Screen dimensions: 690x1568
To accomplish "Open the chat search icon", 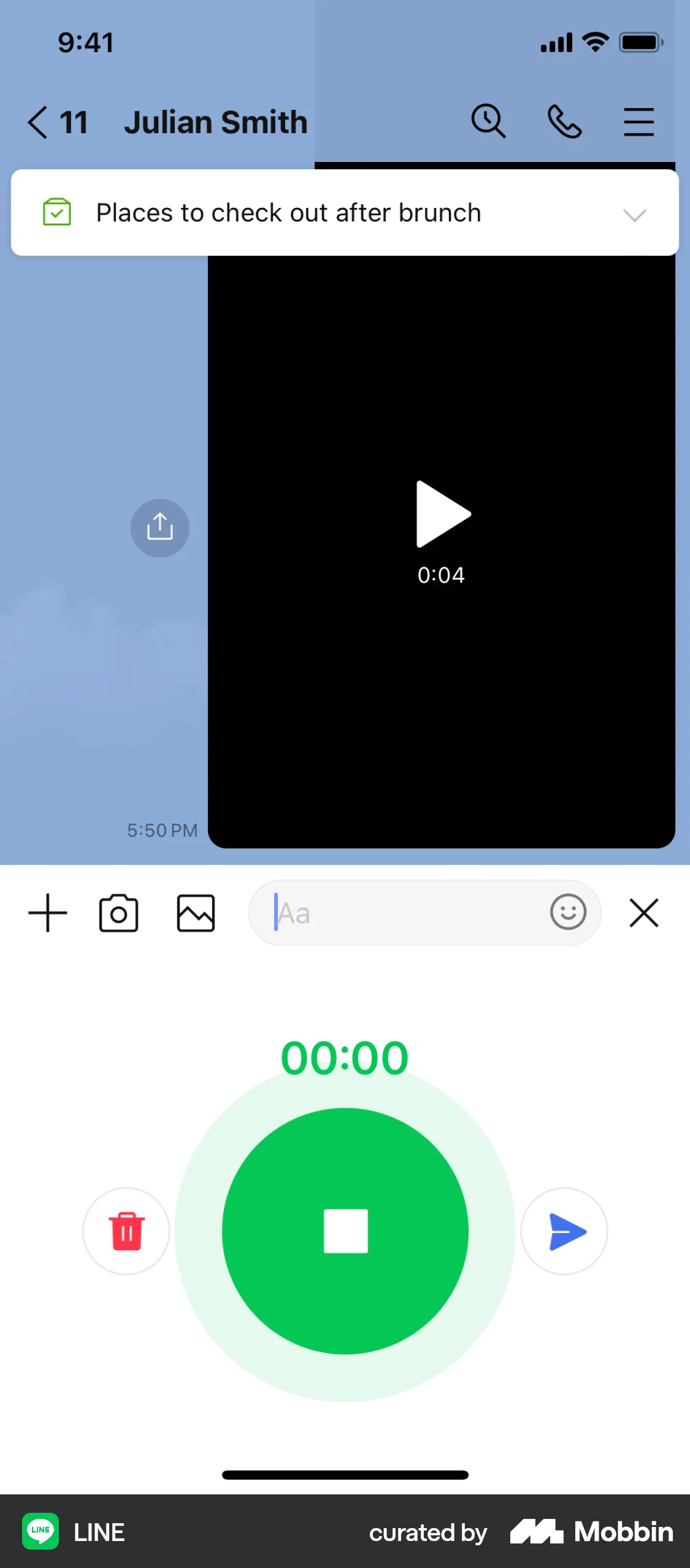I will tap(489, 121).
